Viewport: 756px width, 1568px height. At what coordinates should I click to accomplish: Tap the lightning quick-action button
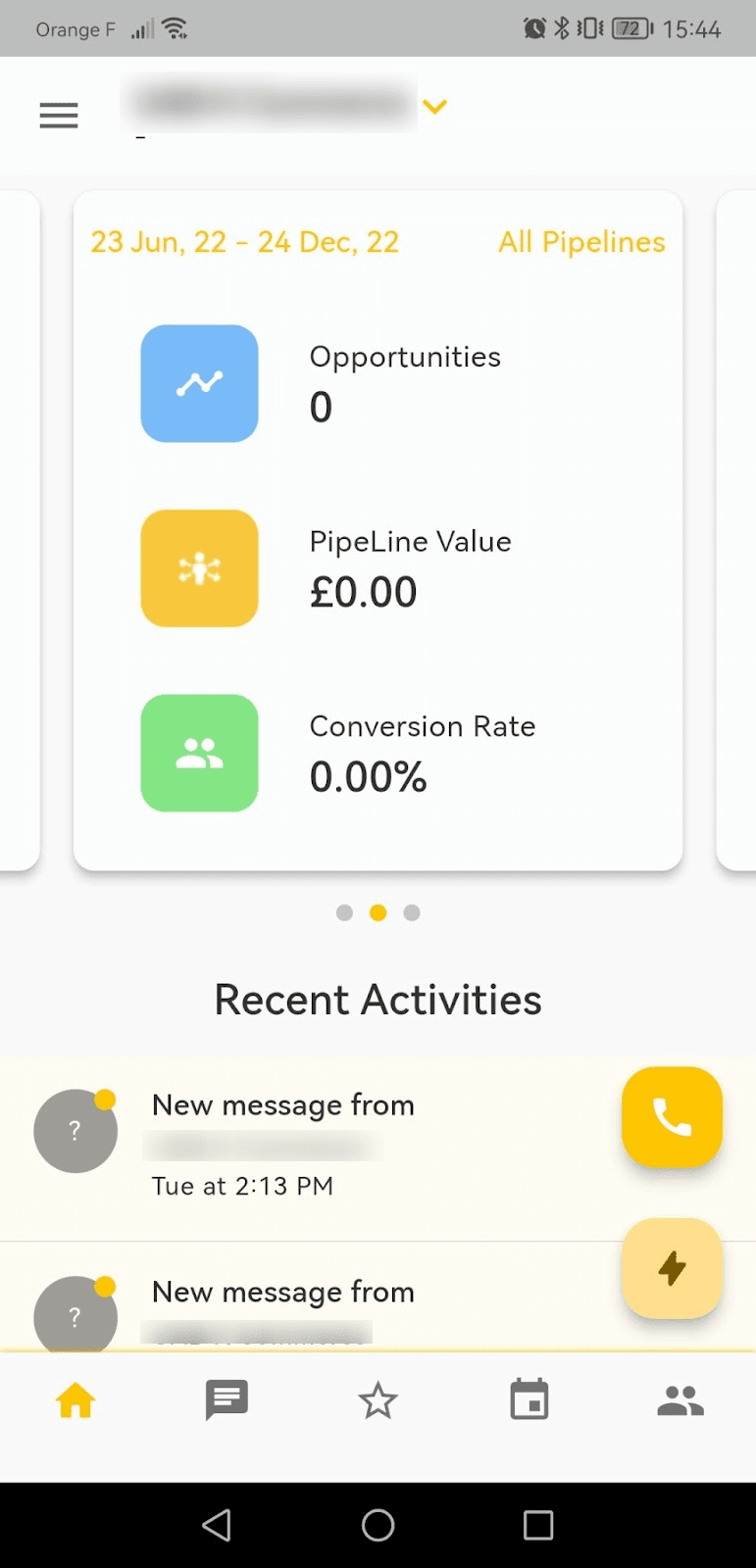click(672, 1268)
